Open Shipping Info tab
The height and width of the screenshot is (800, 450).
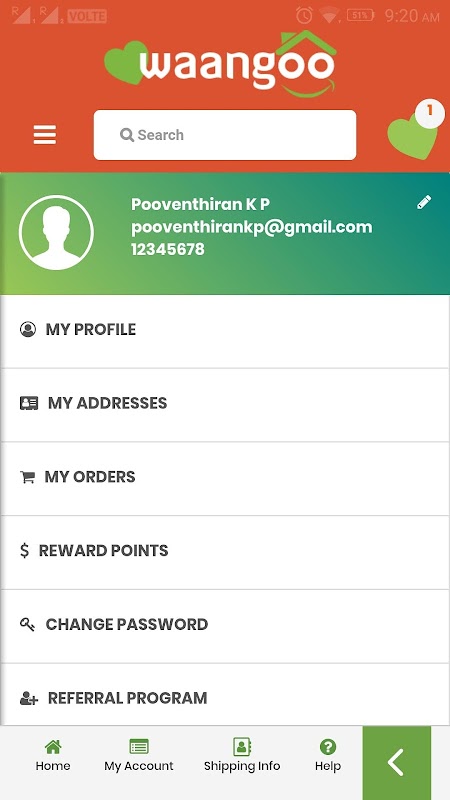coord(242,756)
